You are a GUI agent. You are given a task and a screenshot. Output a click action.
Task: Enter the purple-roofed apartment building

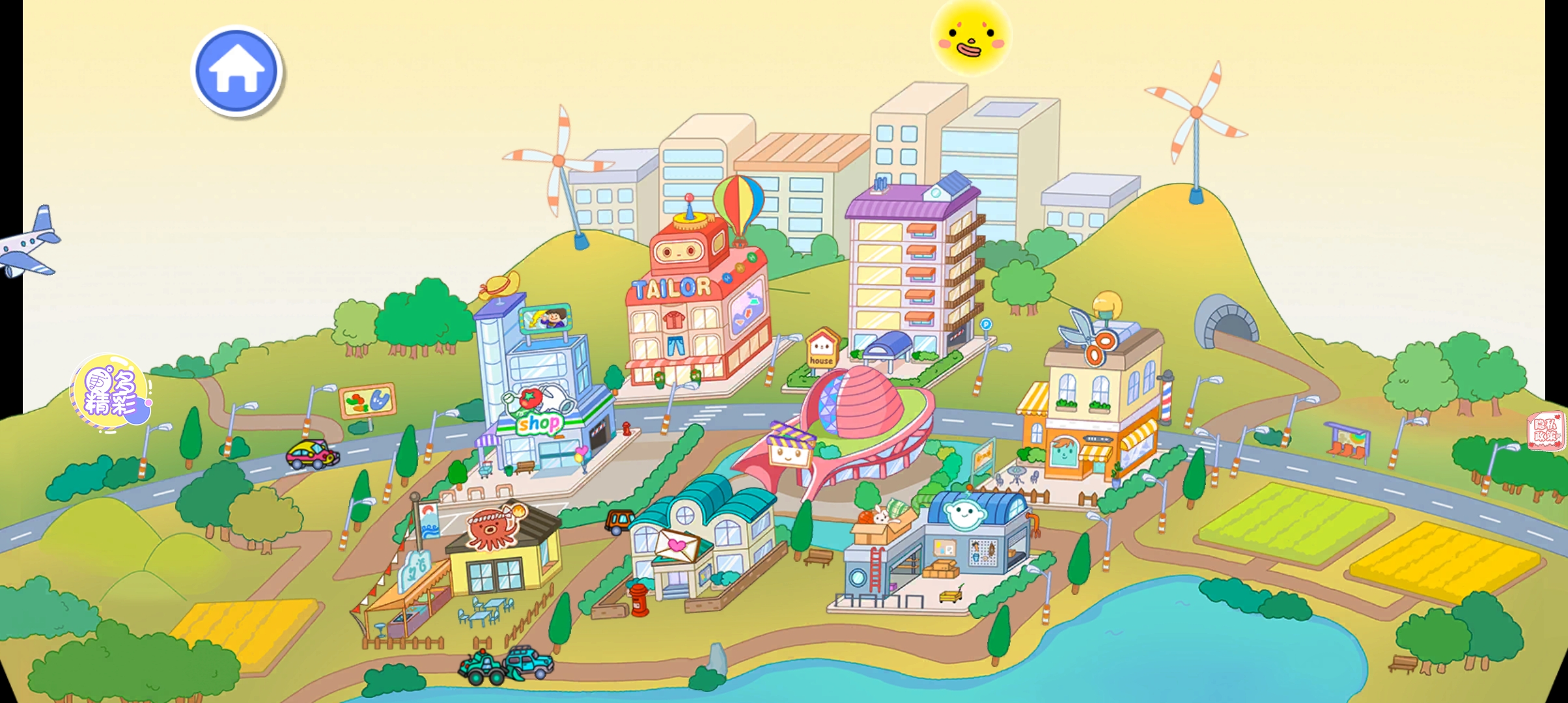[912, 273]
